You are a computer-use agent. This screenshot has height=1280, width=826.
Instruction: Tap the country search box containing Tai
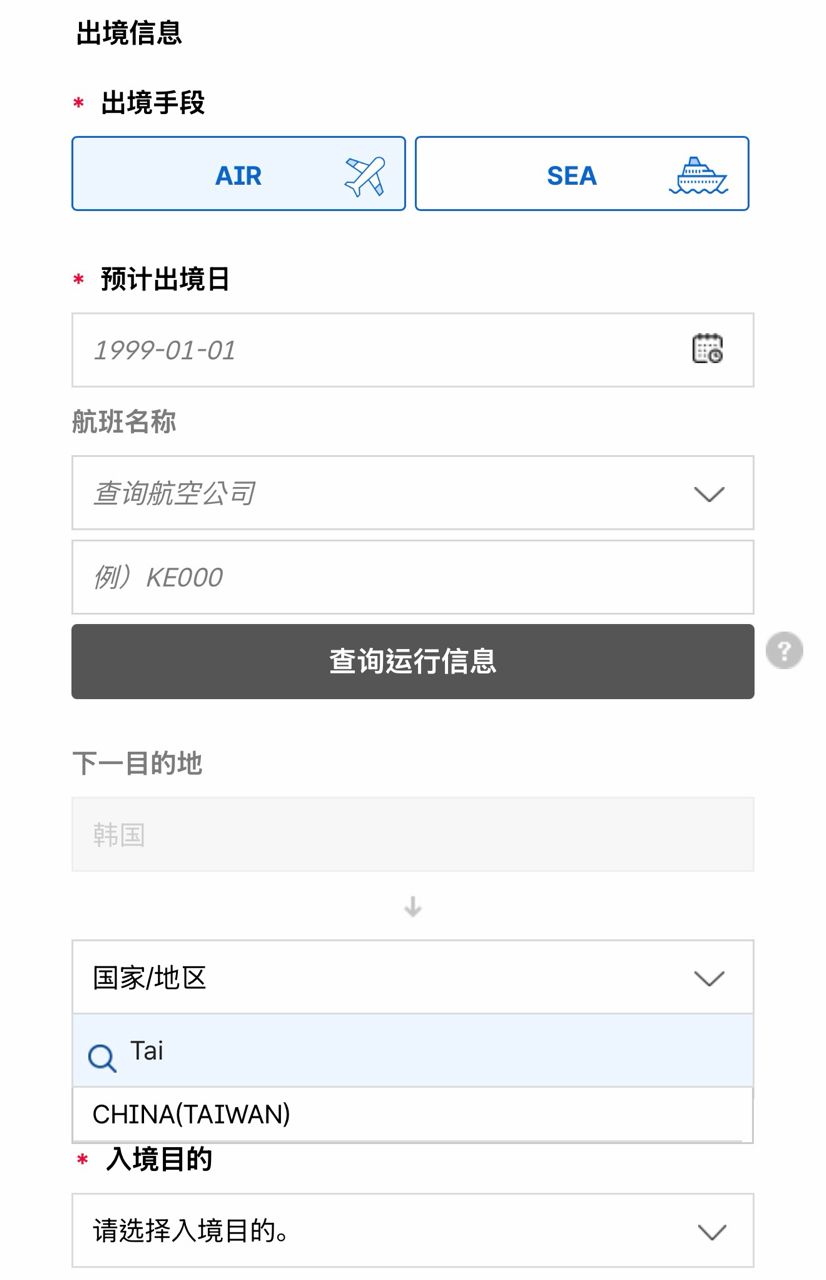[x=412, y=1051]
